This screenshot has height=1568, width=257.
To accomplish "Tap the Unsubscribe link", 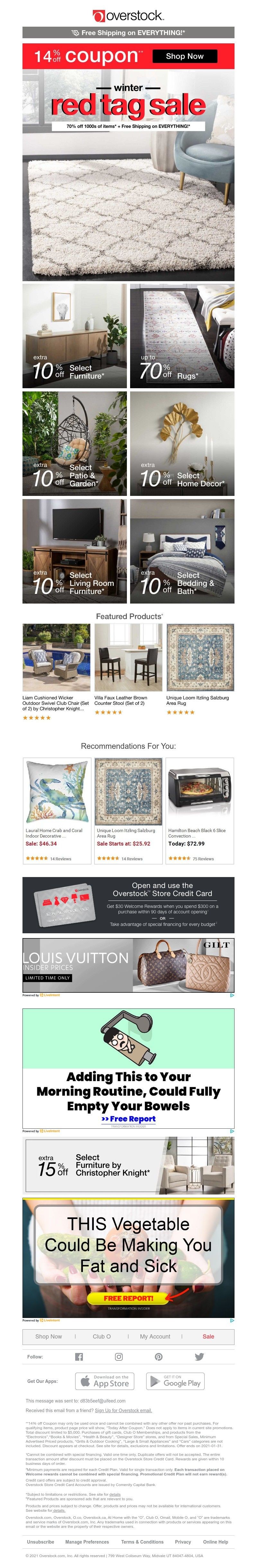I will click(40, 1541).
